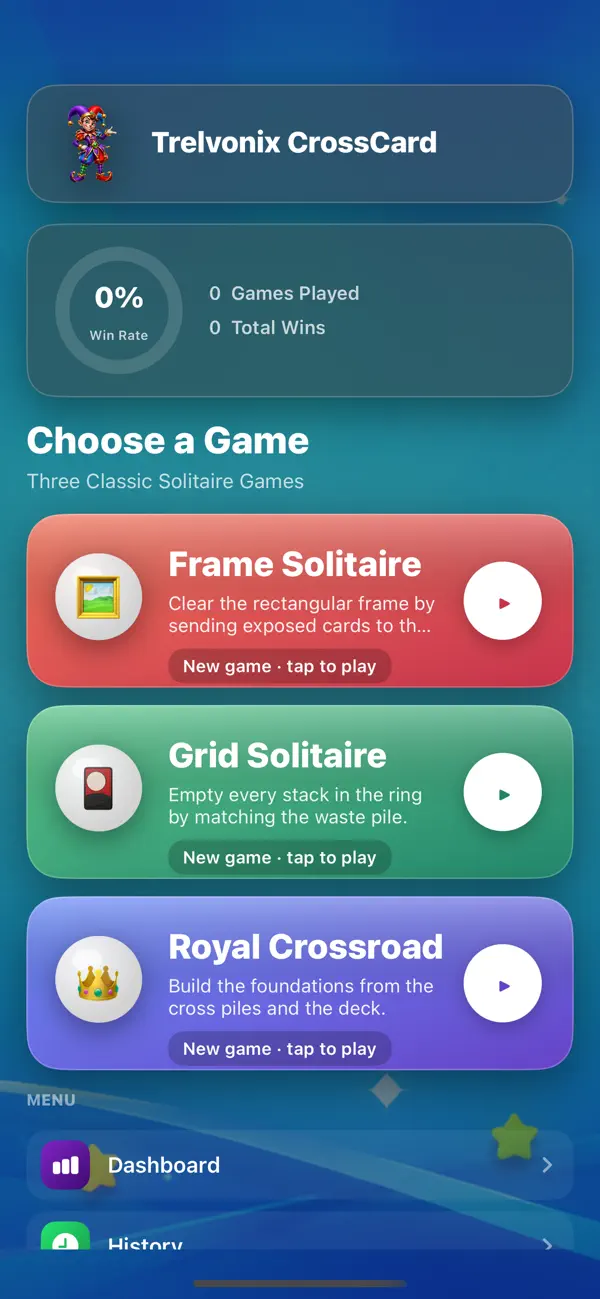Start Frame Solitaire with its play button
Viewport: 600px width, 1299px height.
503,602
